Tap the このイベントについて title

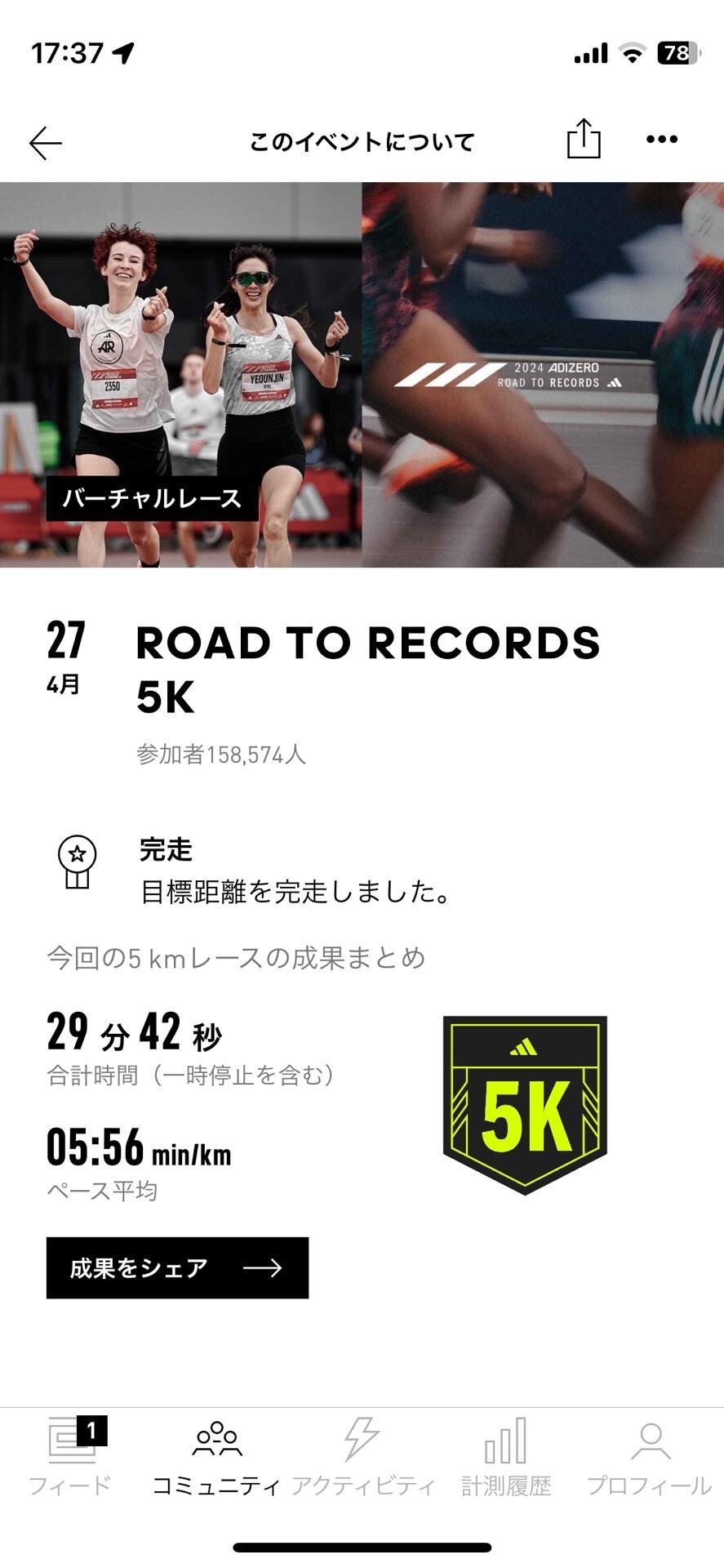(x=362, y=140)
